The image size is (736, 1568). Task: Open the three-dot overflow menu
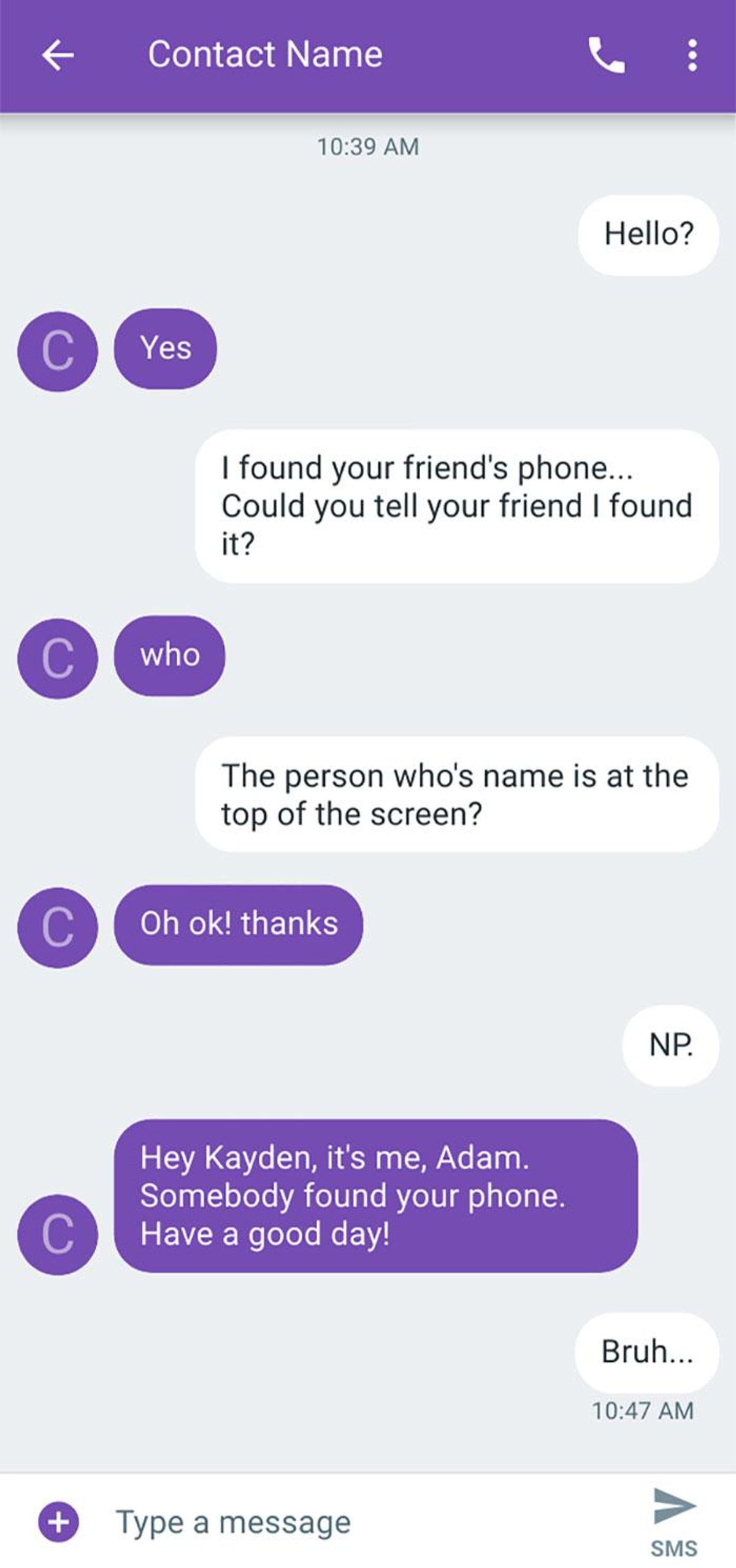coord(692,55)
